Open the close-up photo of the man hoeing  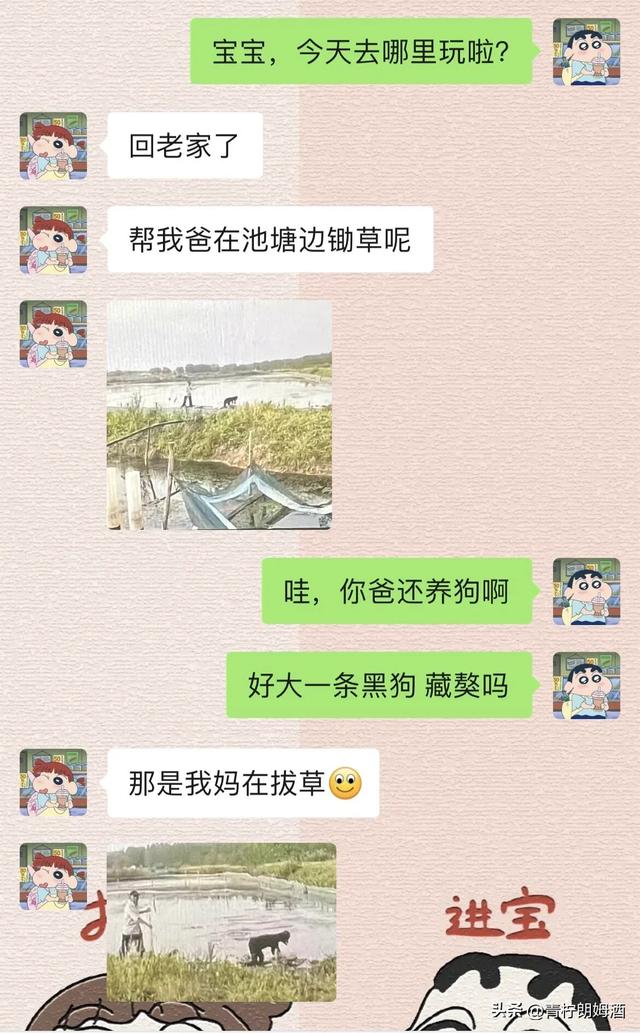221,922
